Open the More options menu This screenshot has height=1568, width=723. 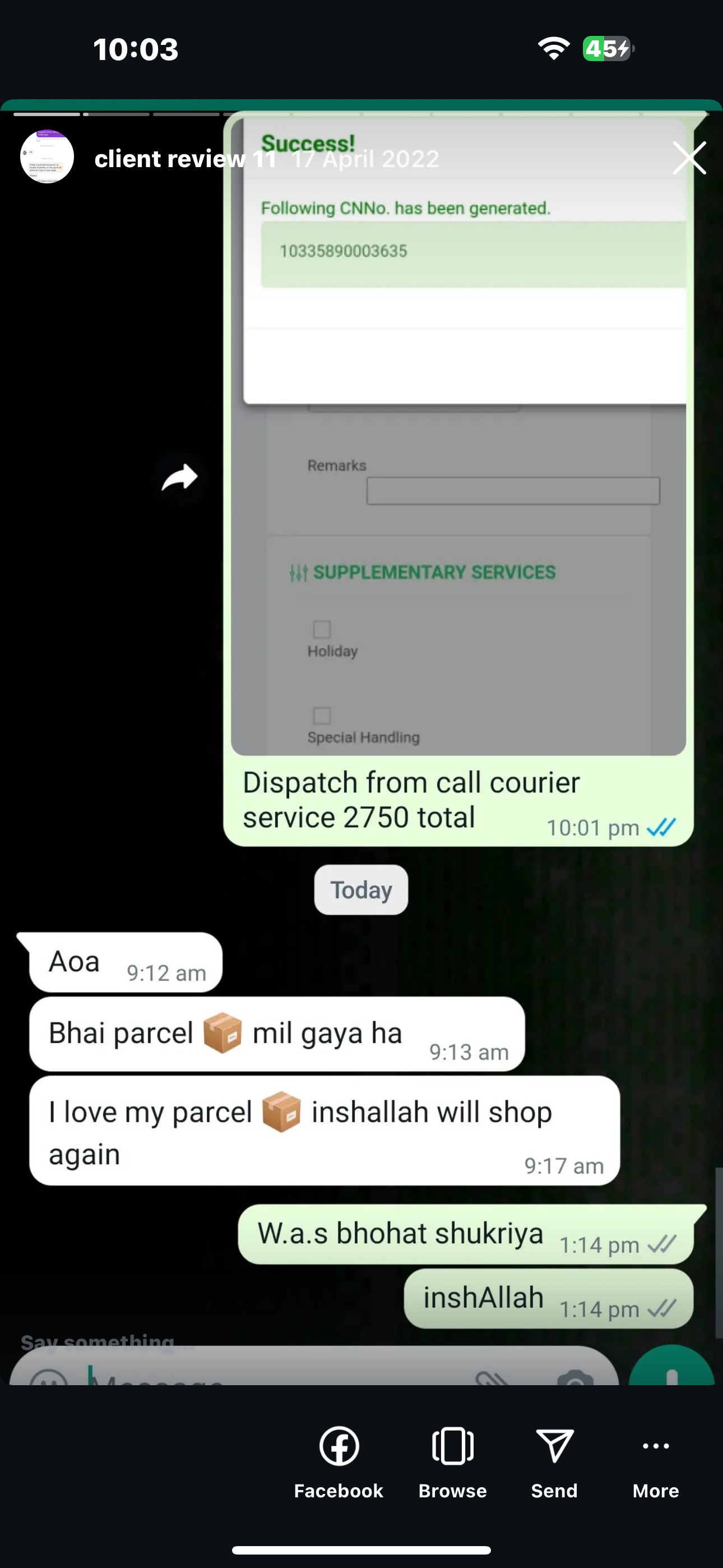[655, 1461]
